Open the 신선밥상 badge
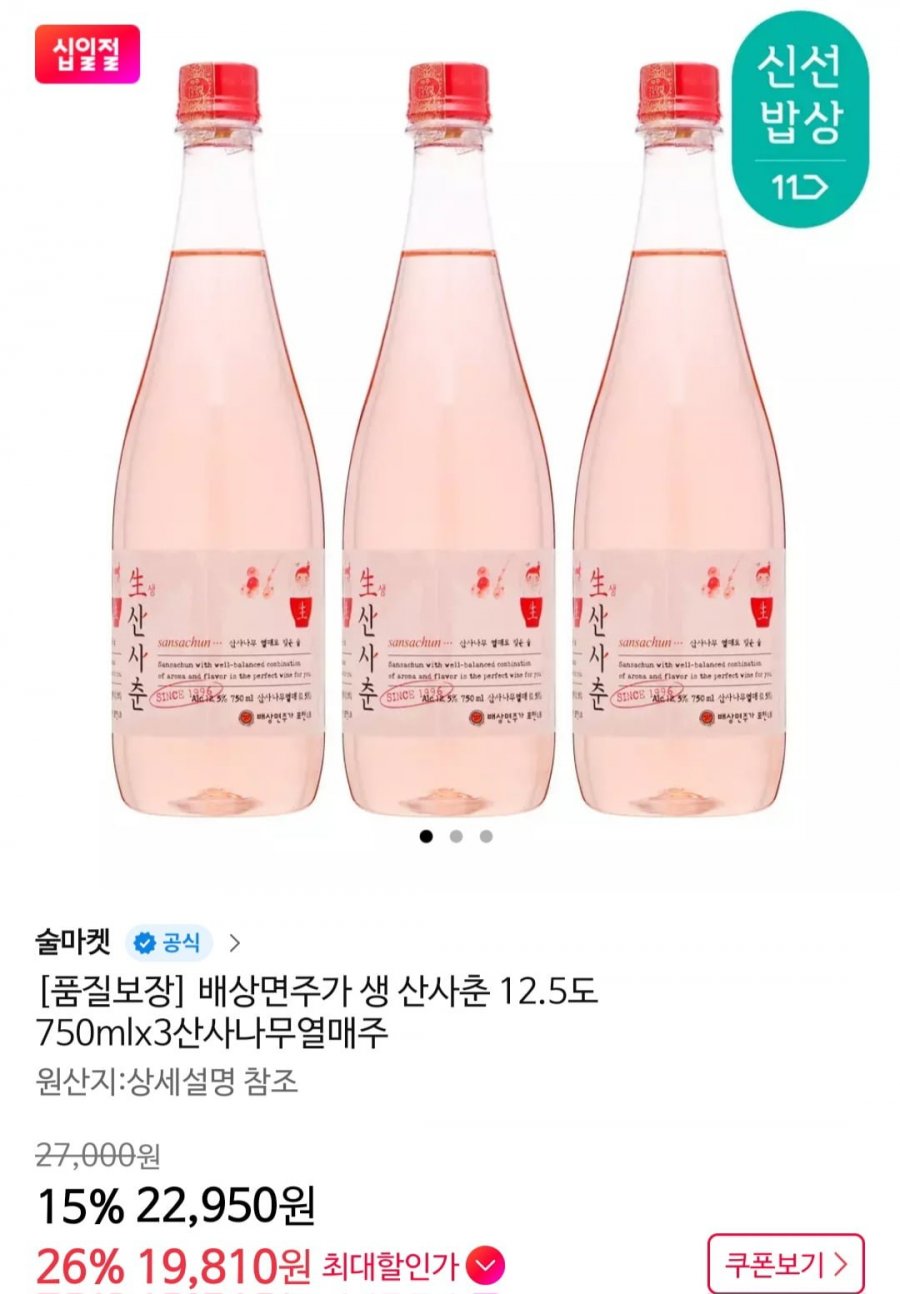 (801, 118)
